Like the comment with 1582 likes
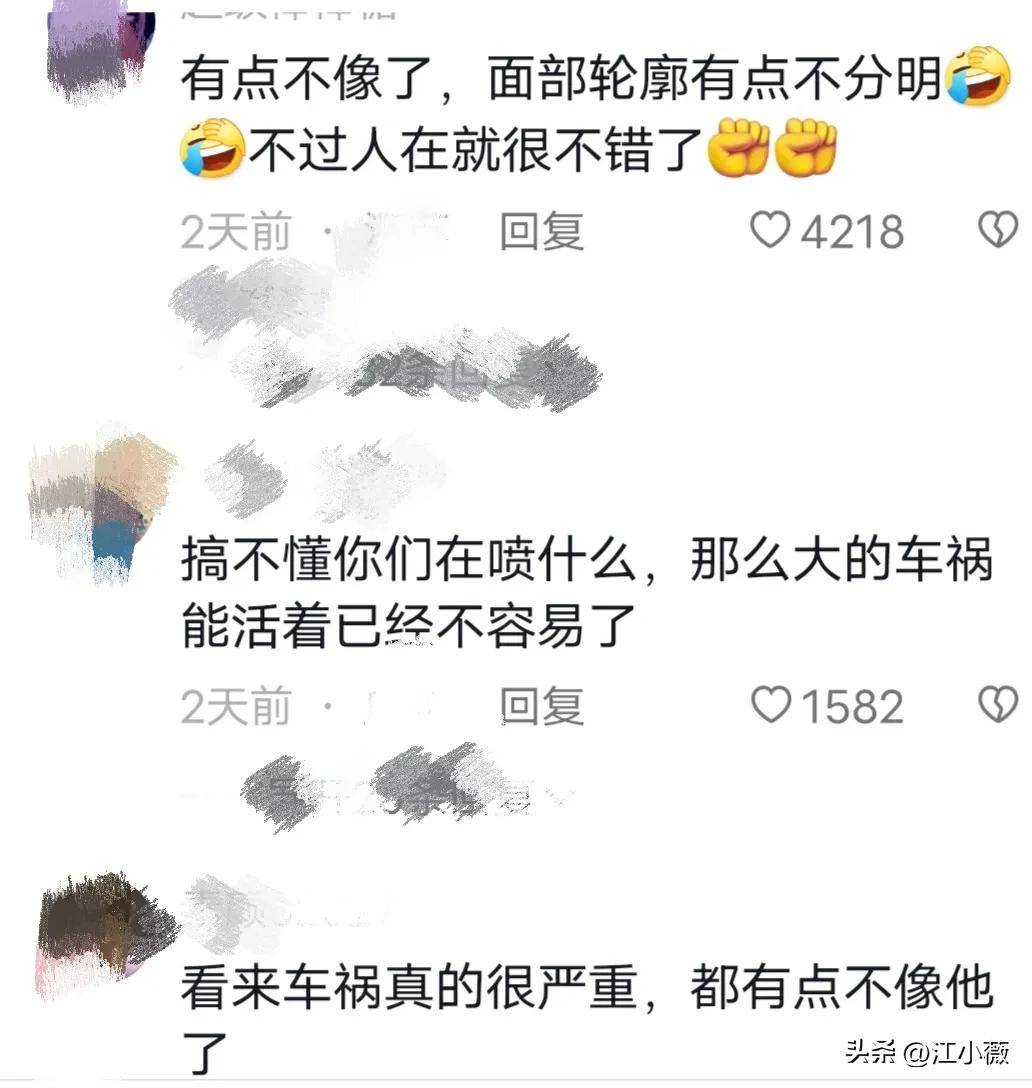Screen dimensions: 1032x1088 tap(771, 707)
